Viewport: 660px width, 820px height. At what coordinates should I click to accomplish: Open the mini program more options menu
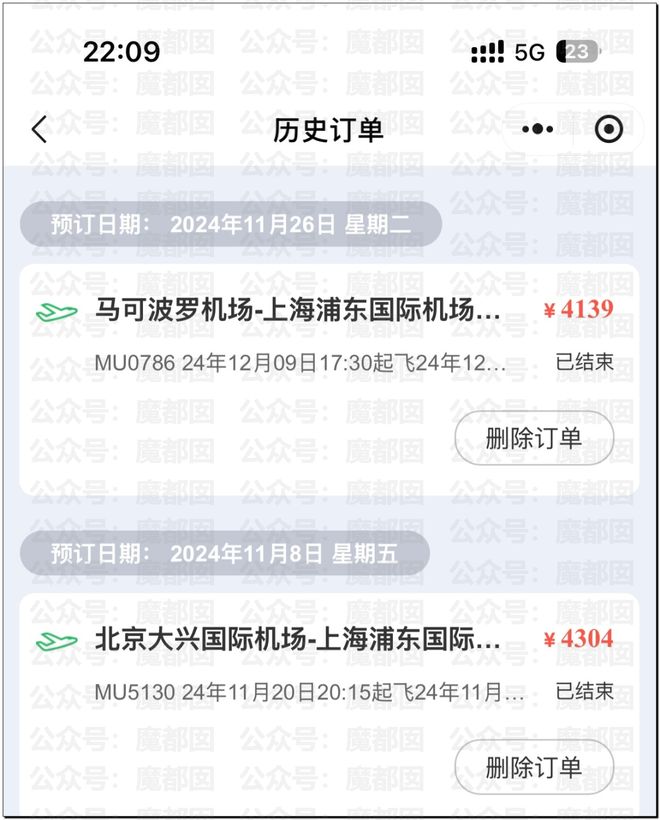(x=538, y=129)
